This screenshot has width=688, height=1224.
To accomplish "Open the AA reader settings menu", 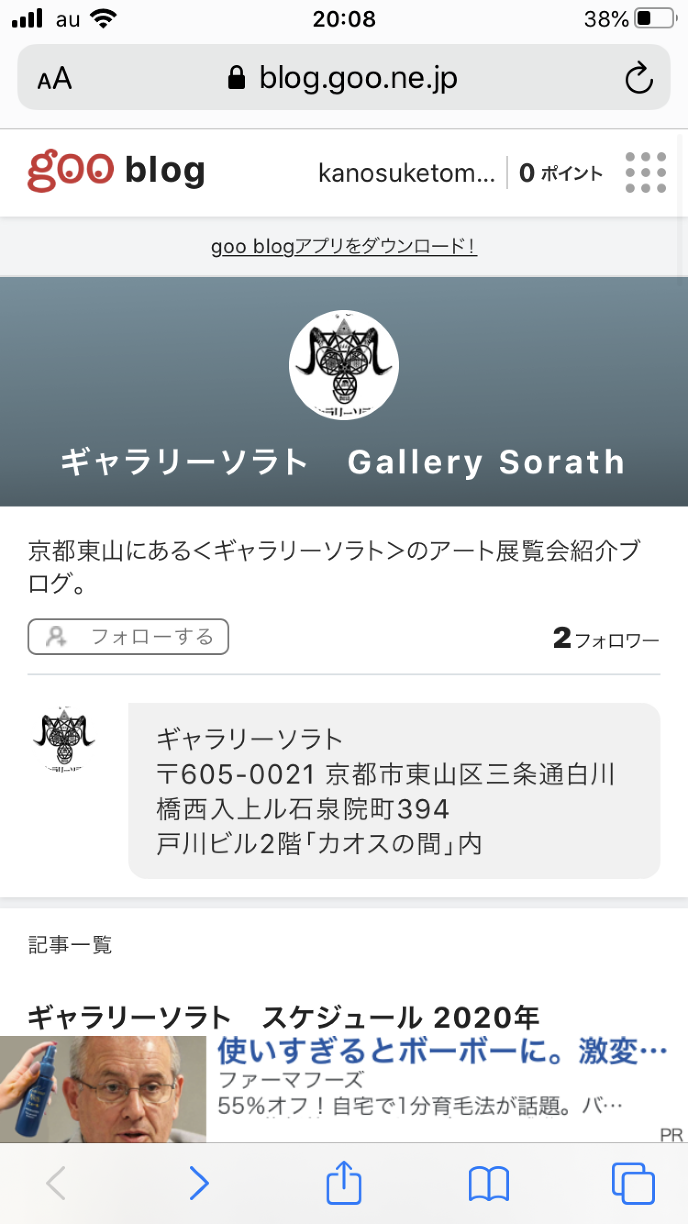I will point(55,79).
